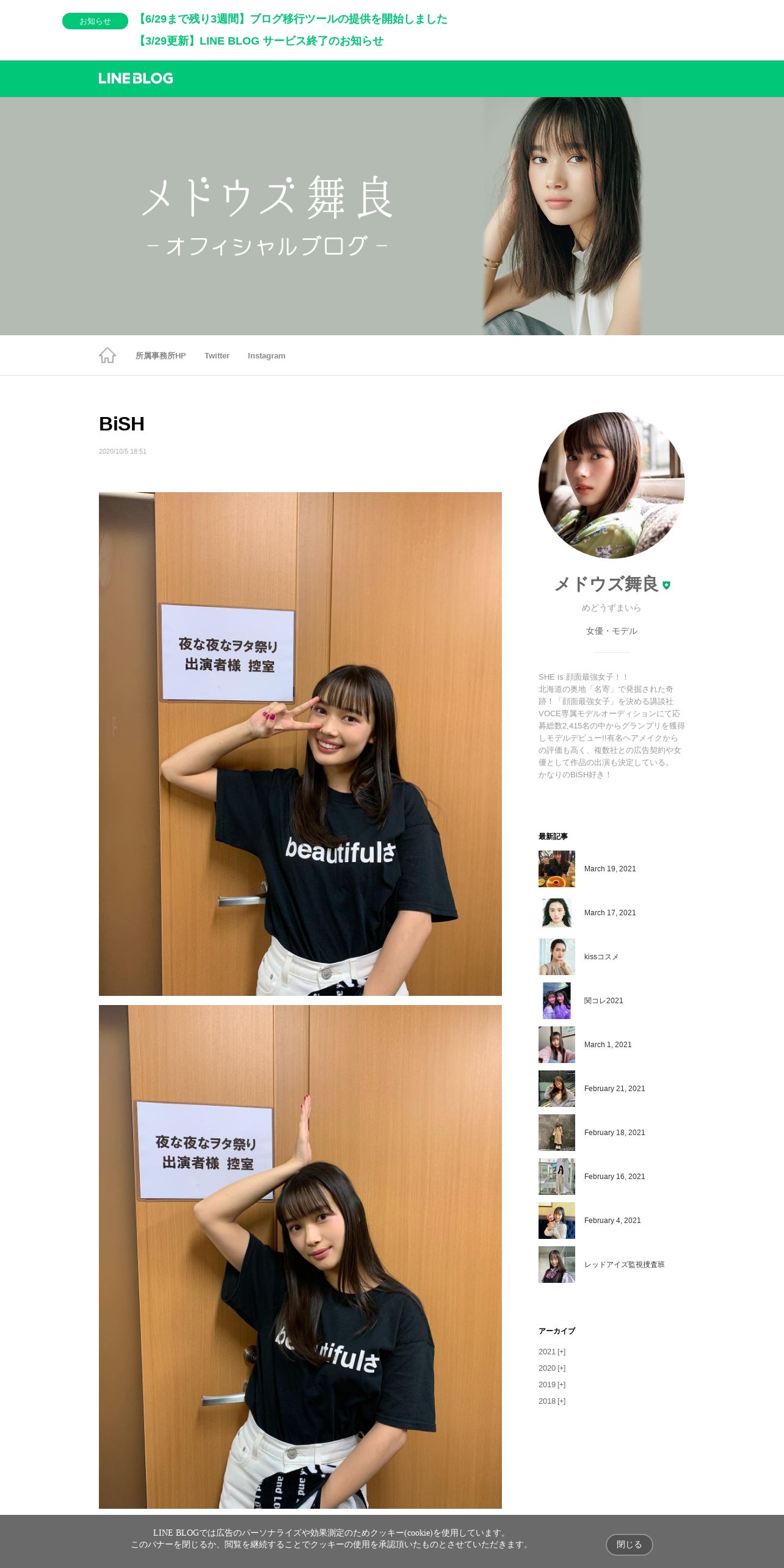Expand the 2018 archive

pyautogui.click(x=552, y=1401)
